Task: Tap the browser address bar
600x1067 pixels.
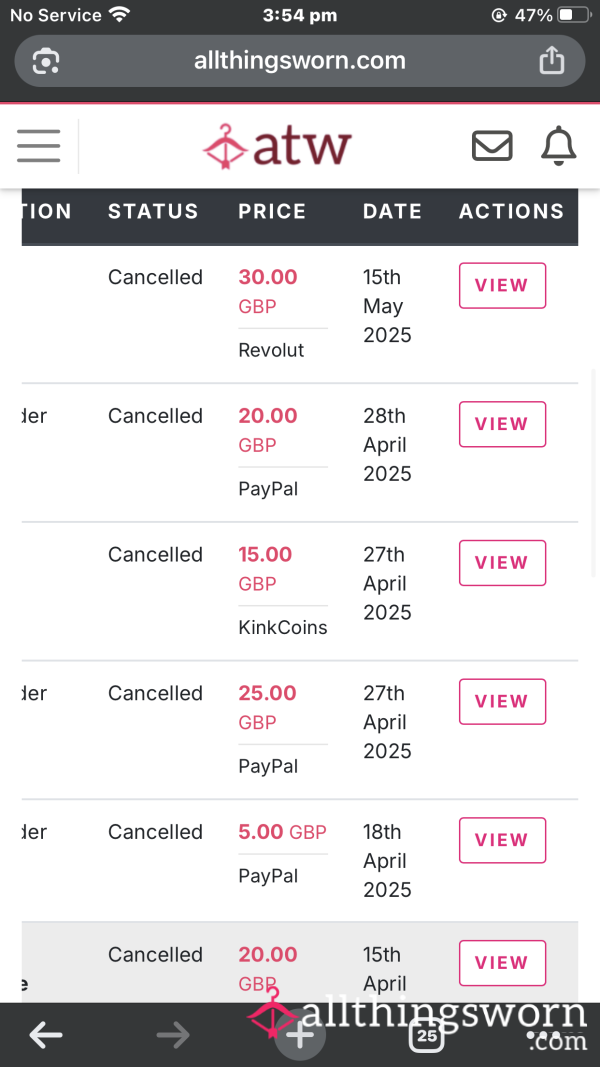Action: (299, 61)
